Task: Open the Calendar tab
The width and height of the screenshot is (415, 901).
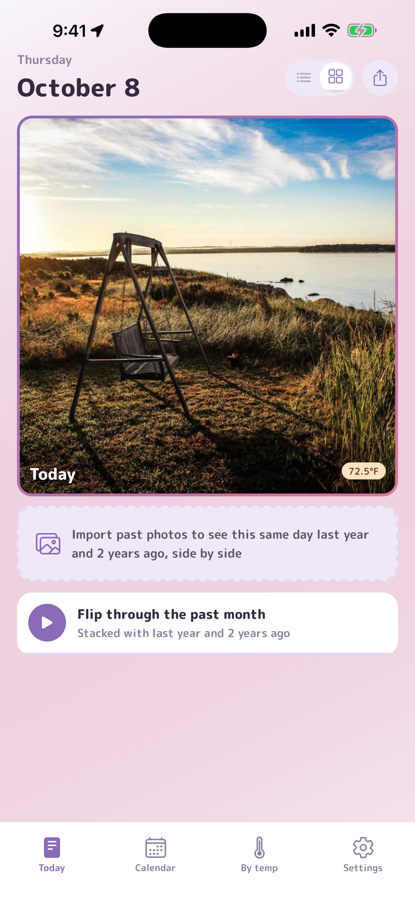Action: click(x=155, y=855)
